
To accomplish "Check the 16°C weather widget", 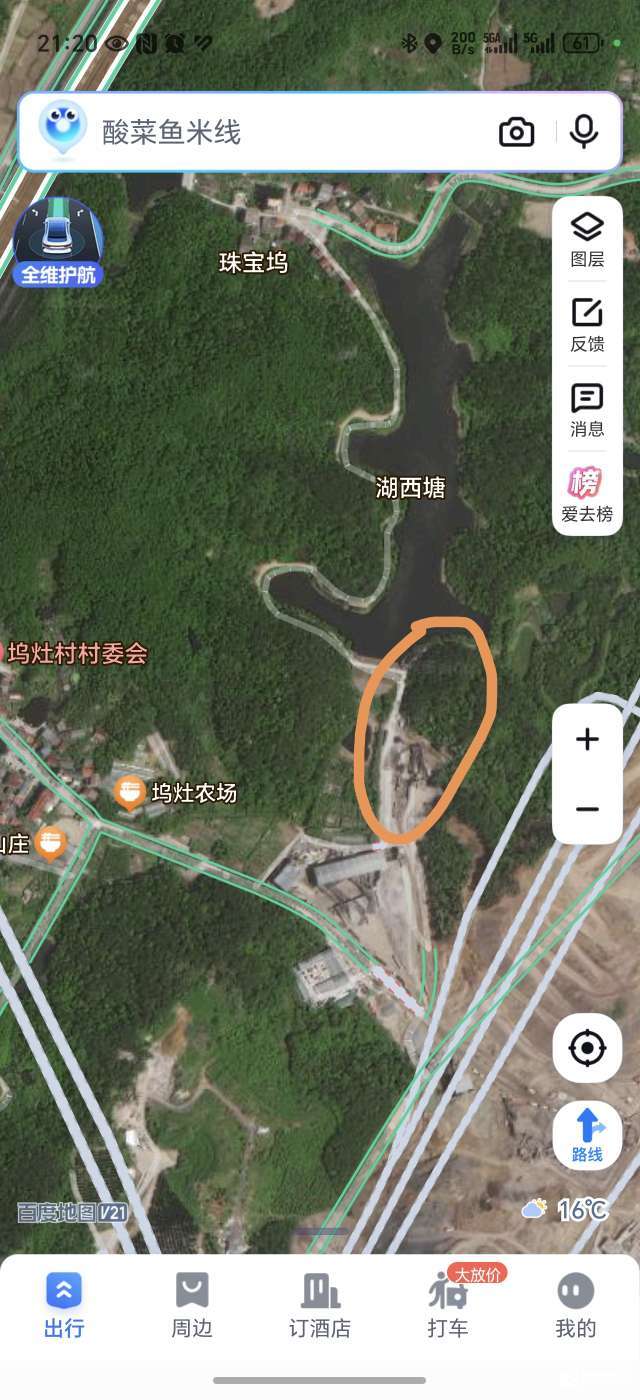I will click(x=565, y=1210).
